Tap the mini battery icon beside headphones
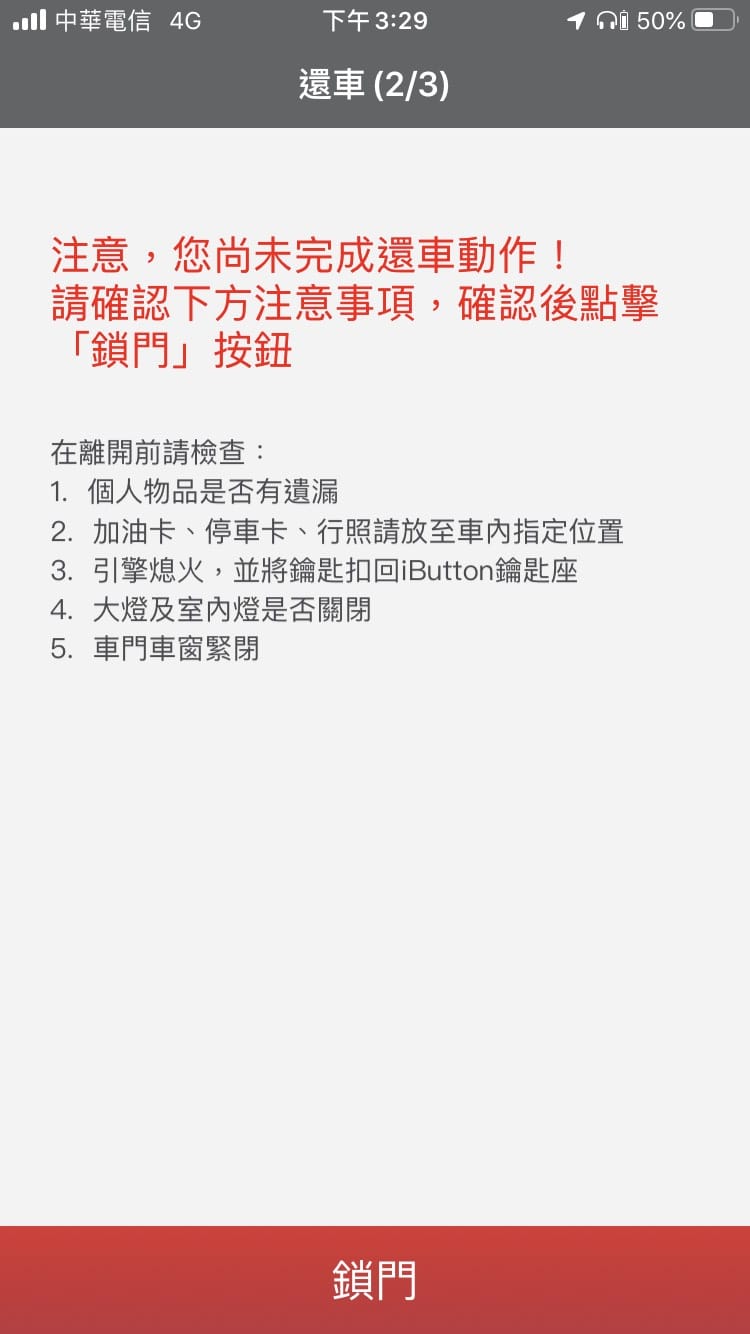This screenshot has width=750, height=1334. click(x=623, y=19)
